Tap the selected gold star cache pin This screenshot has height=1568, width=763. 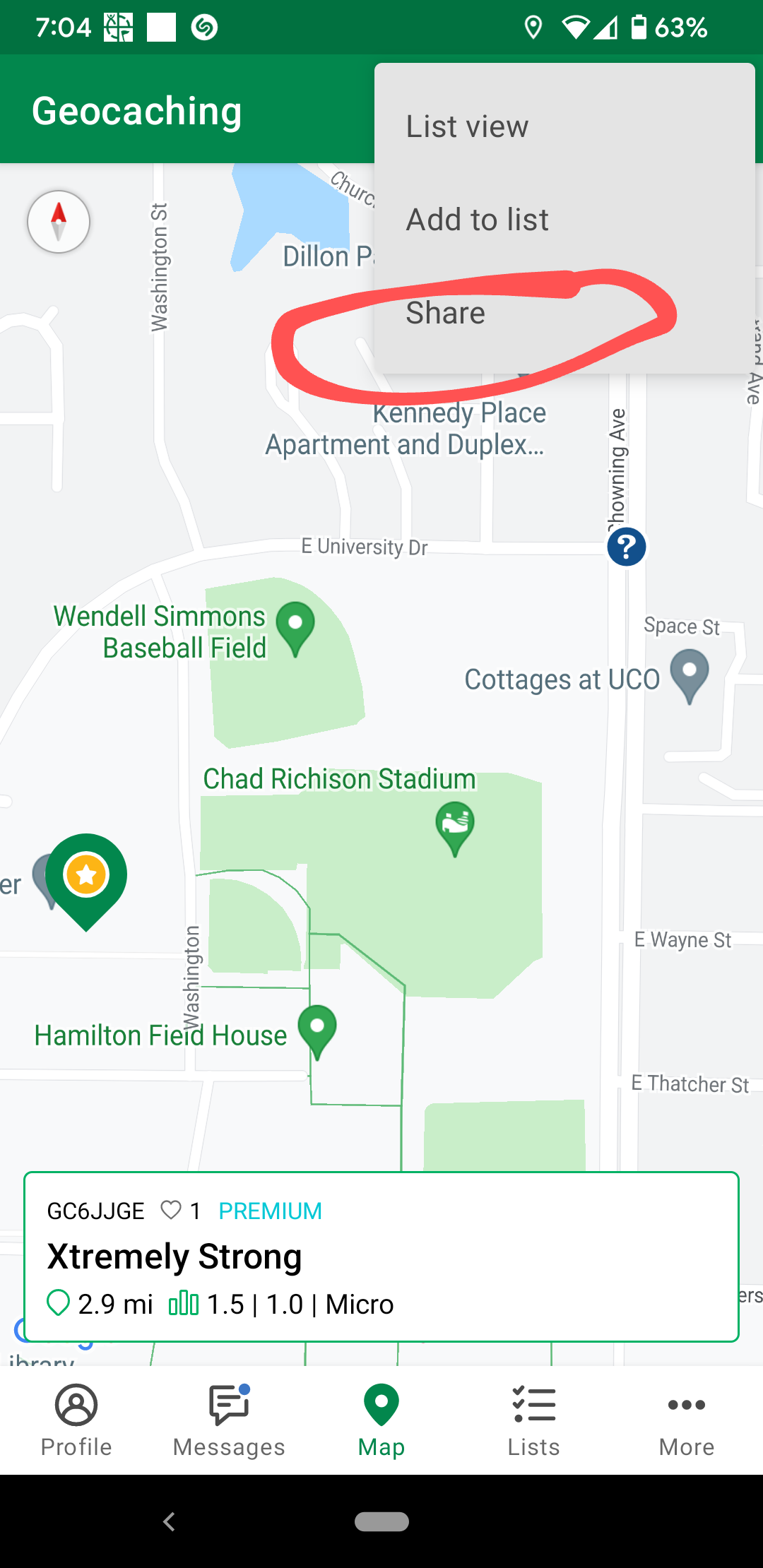coord(86,876)
